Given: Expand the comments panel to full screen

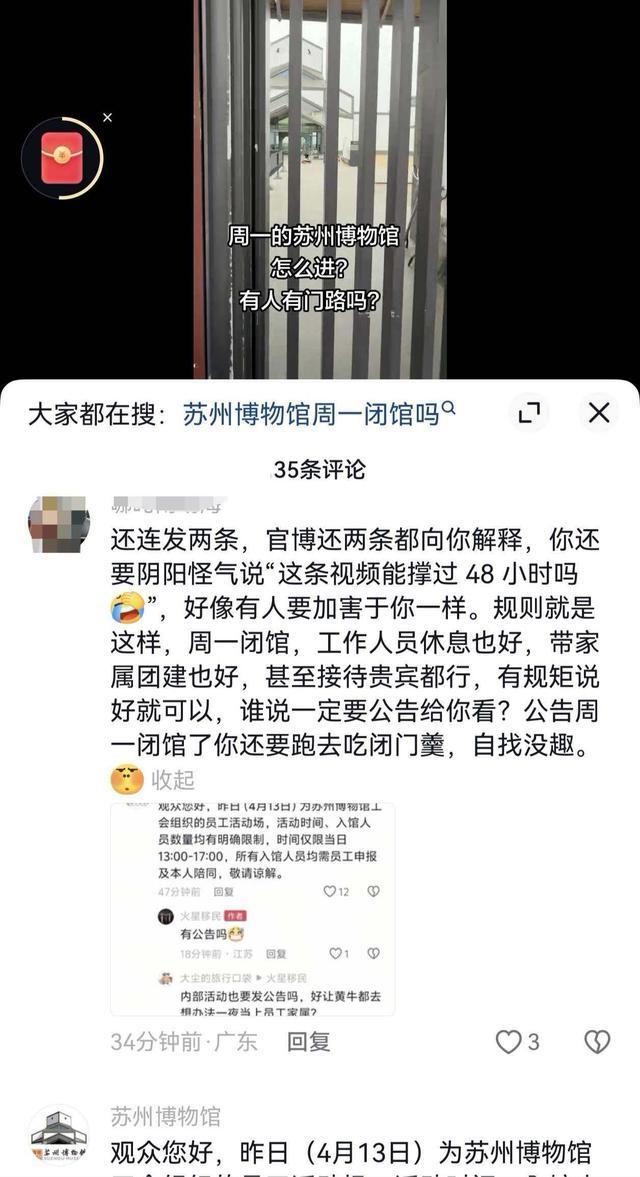Looking at the screenshot, I should (x=529, y=413).
